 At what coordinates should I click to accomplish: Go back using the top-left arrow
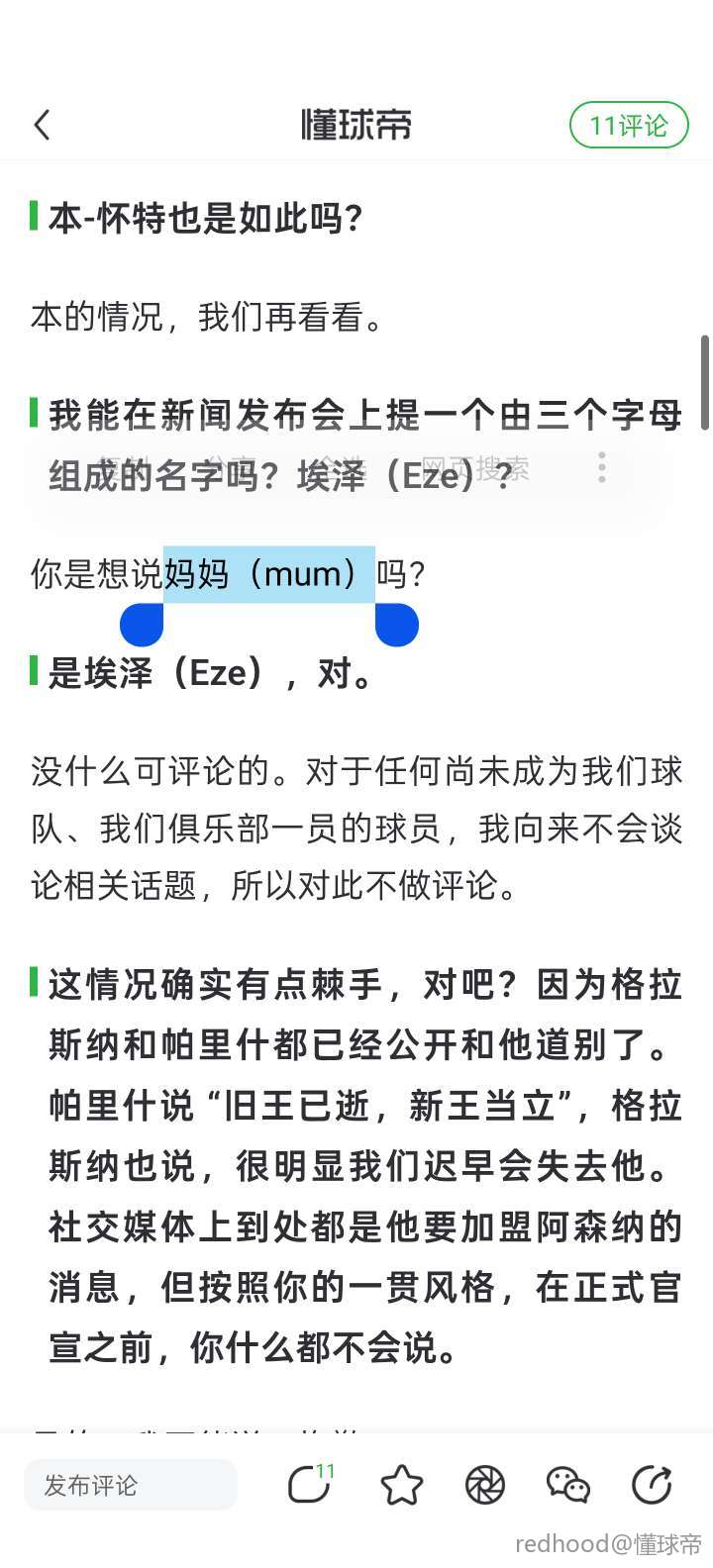(x=42, y=125)
